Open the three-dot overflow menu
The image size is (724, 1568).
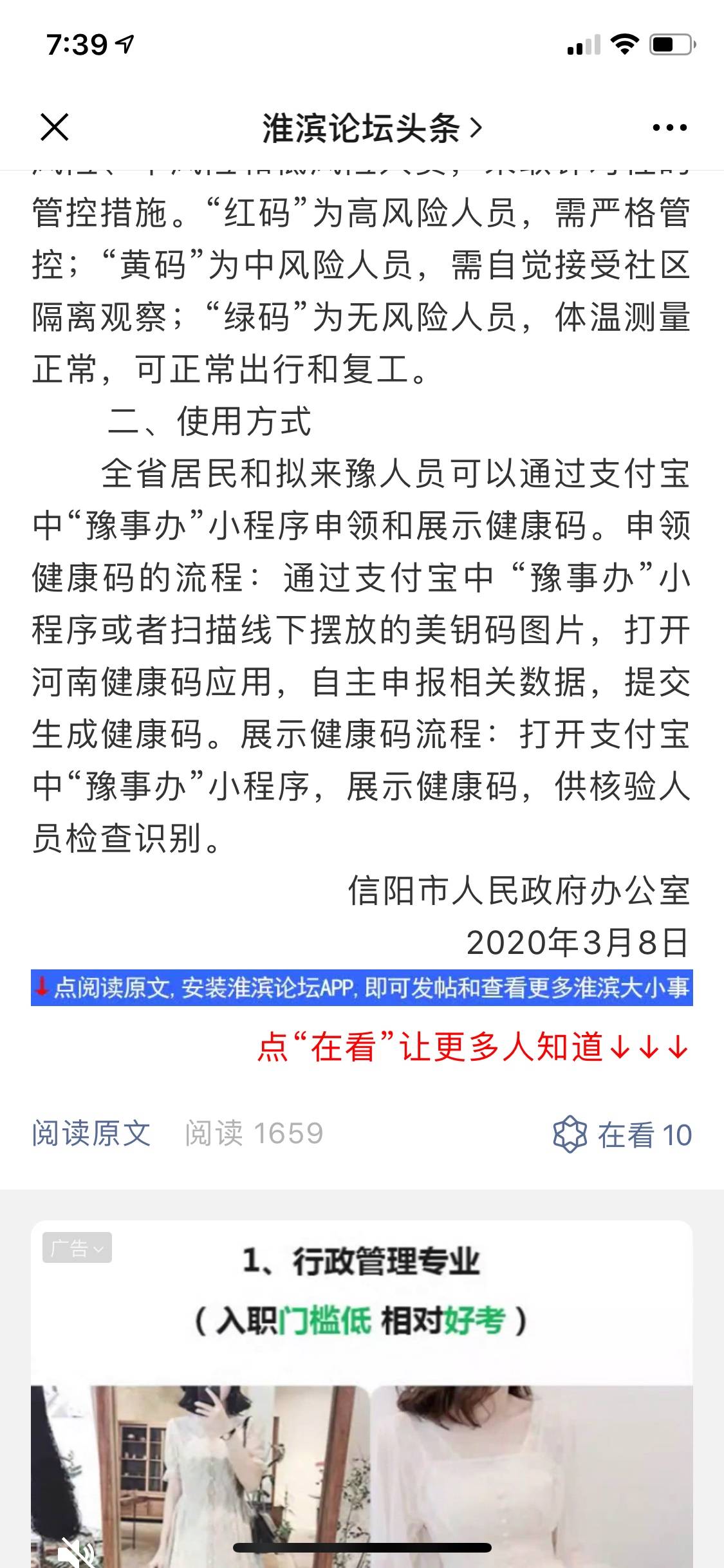click(669, 127)
